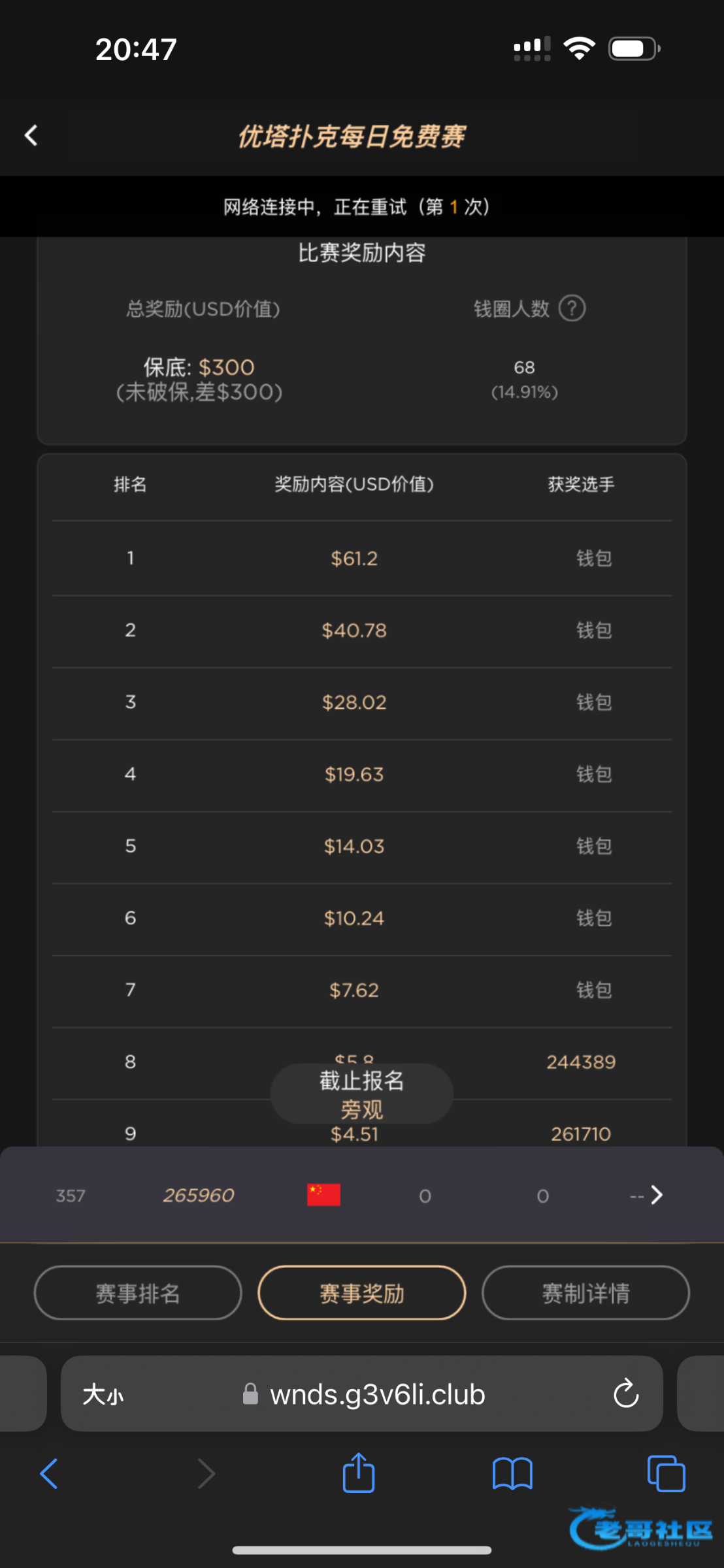The image size is (724, 1568).
Task: Tap the 截止报名 旁观 spectate button
Action: pyautogui.click(x=361, y=1094)
